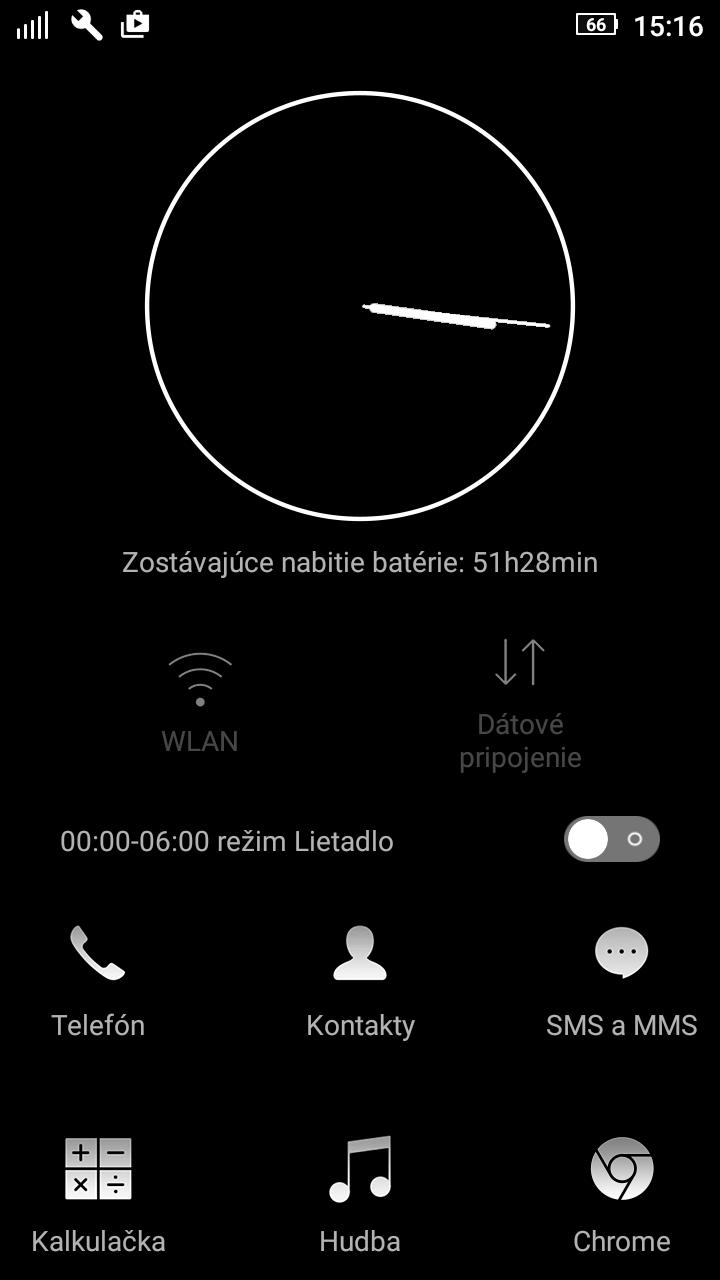Turn on WLAN
This screenshot has height=1280, width=720.
tap(200, 700)
